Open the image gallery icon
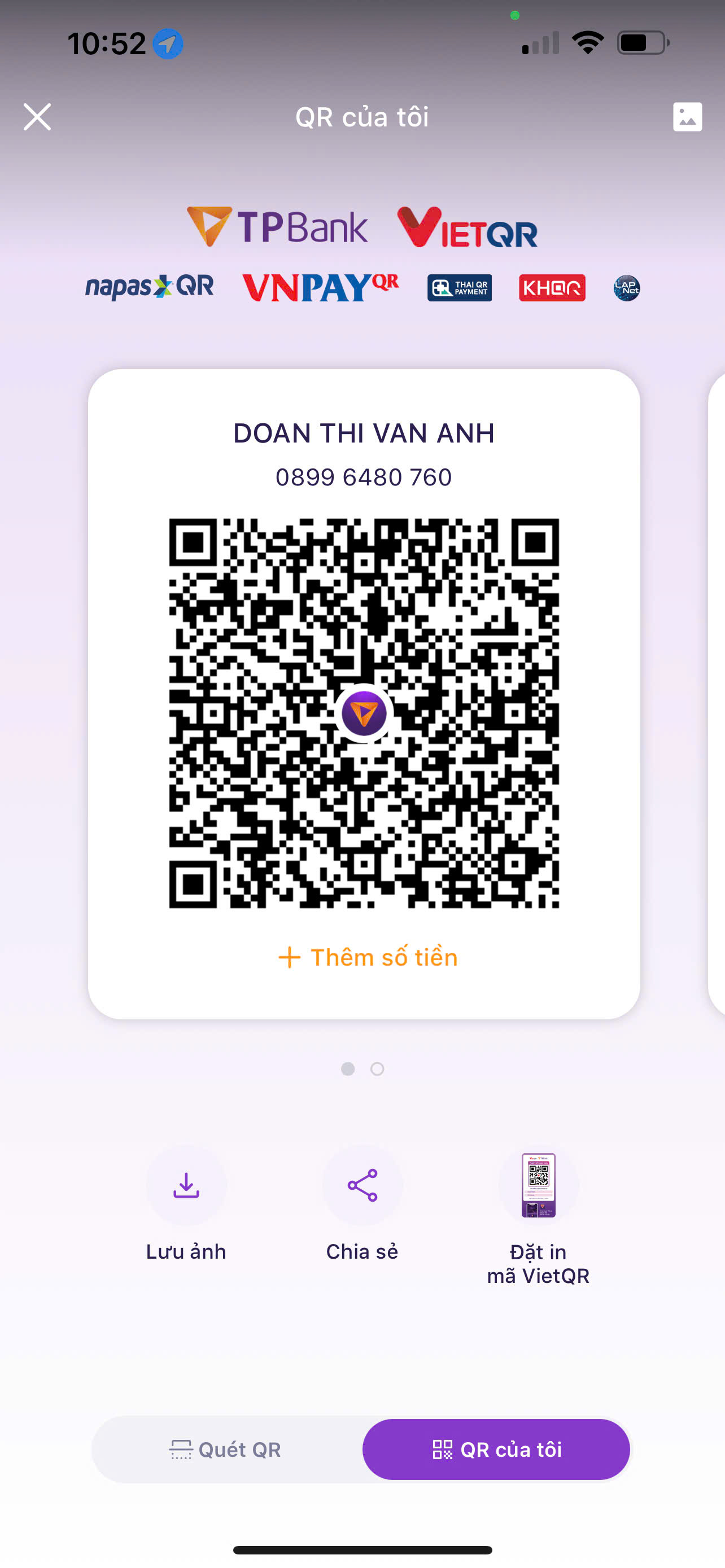725x1568 pixels. (x=687, y=117)
